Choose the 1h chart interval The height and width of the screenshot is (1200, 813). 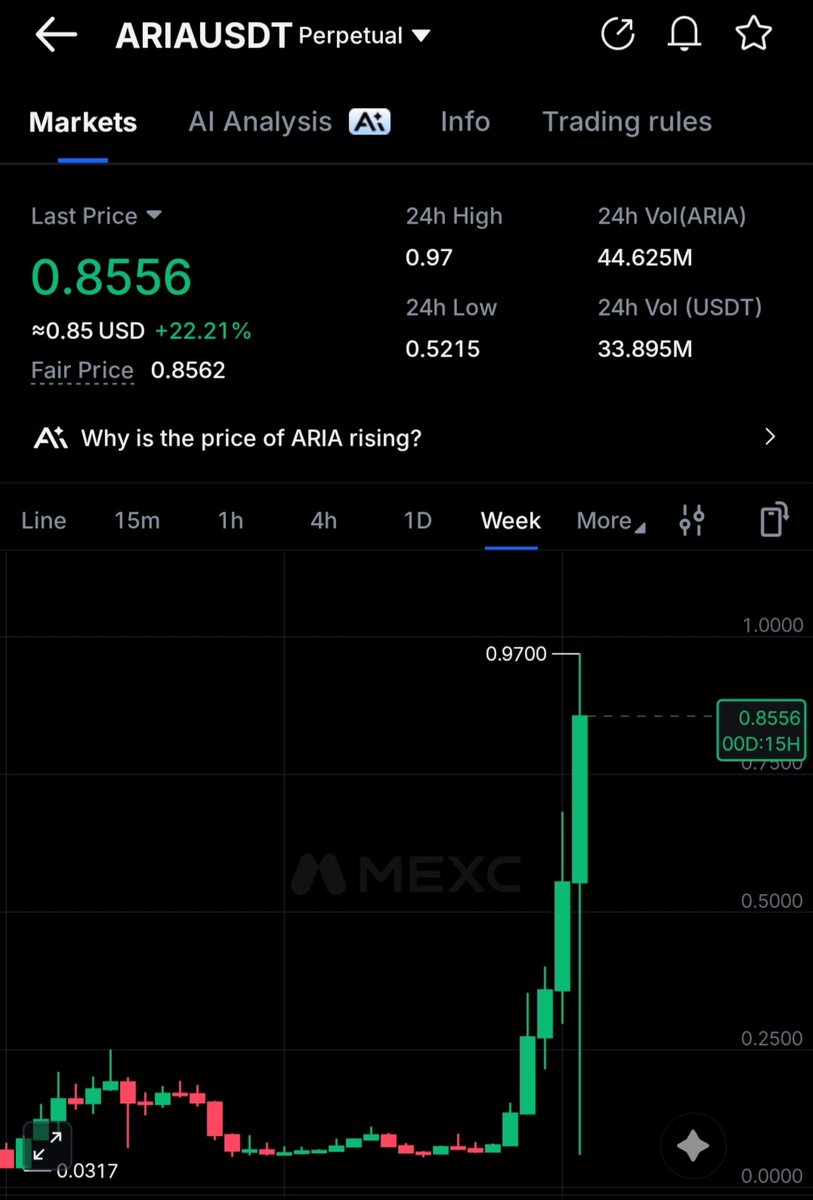(230, 521)
